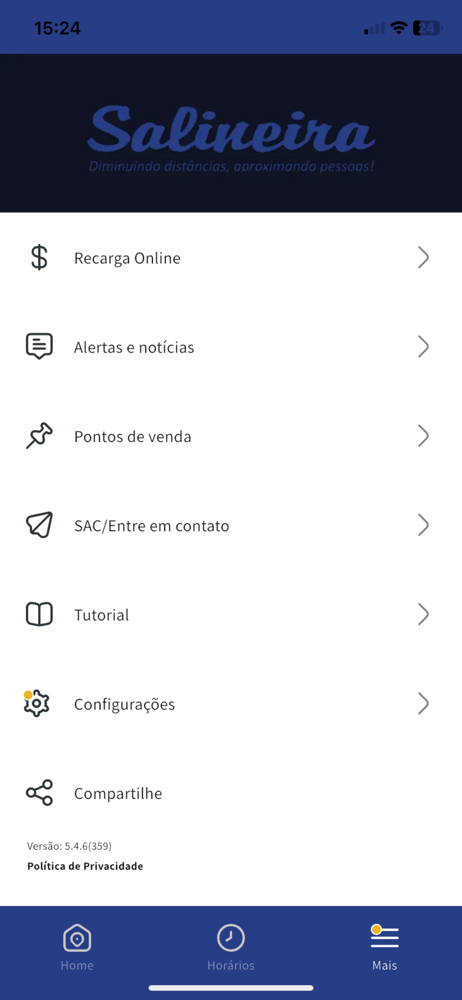The height and width of the screenshot is (1000, 462).
Task: Switch to the Home tab
Action: pyautogui.click(x=77, y=947)
